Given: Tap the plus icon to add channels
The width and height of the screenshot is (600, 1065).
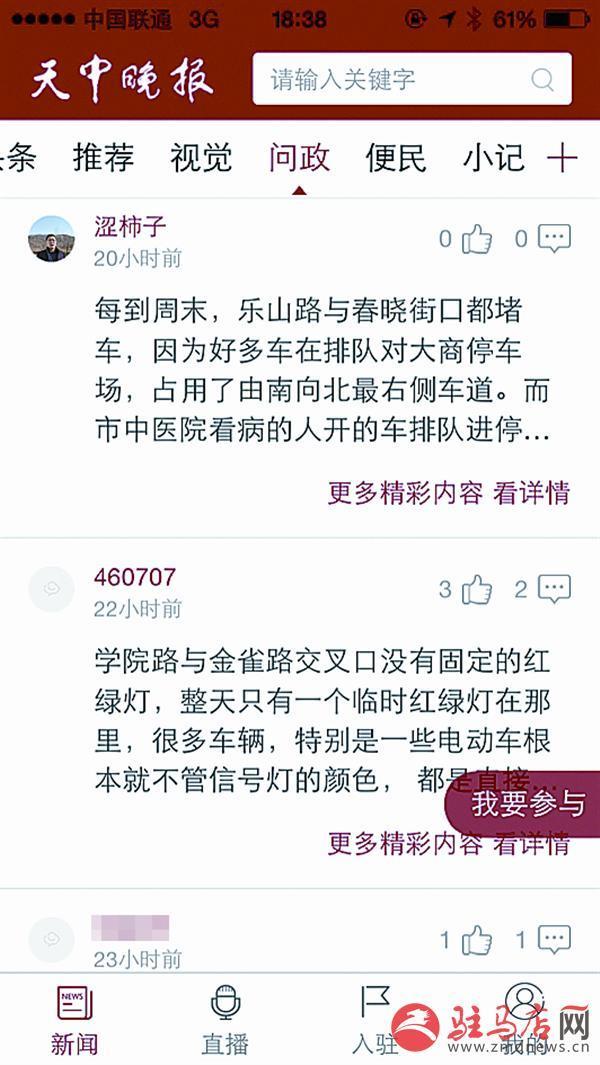Looking at the screenshot, I should 562,158.
